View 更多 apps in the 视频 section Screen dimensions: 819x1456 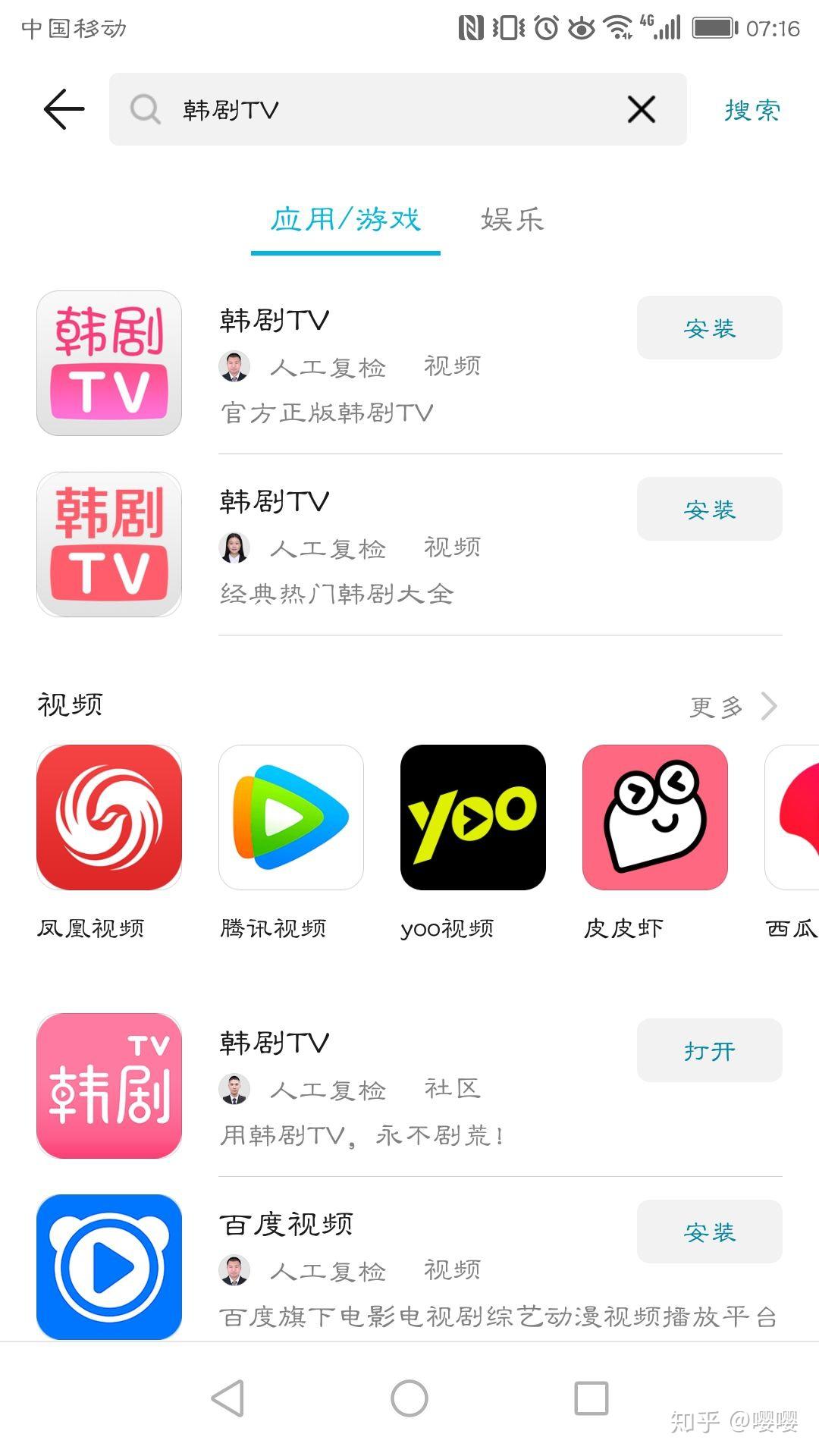732,707
